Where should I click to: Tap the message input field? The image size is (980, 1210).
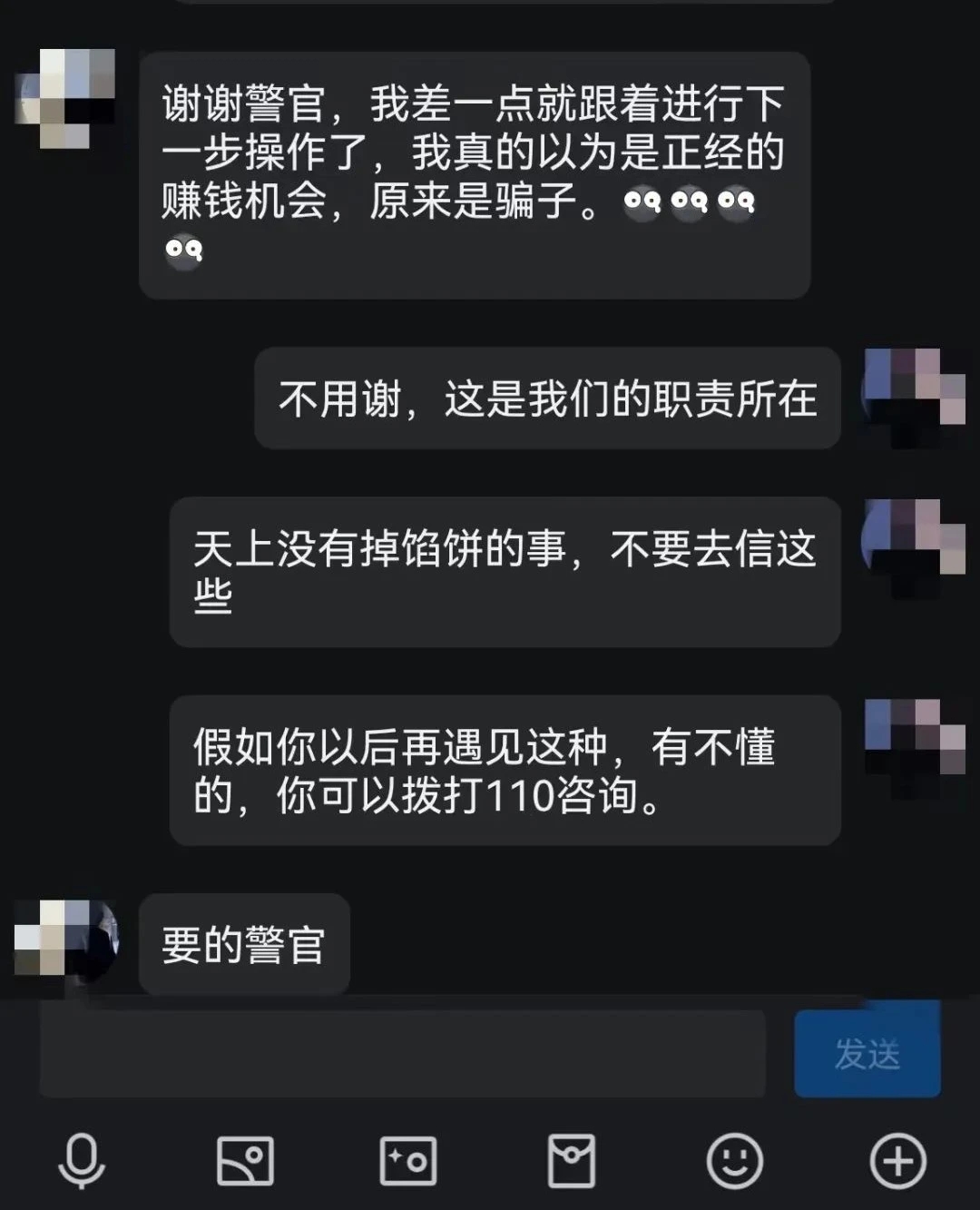click(402, 1055)
